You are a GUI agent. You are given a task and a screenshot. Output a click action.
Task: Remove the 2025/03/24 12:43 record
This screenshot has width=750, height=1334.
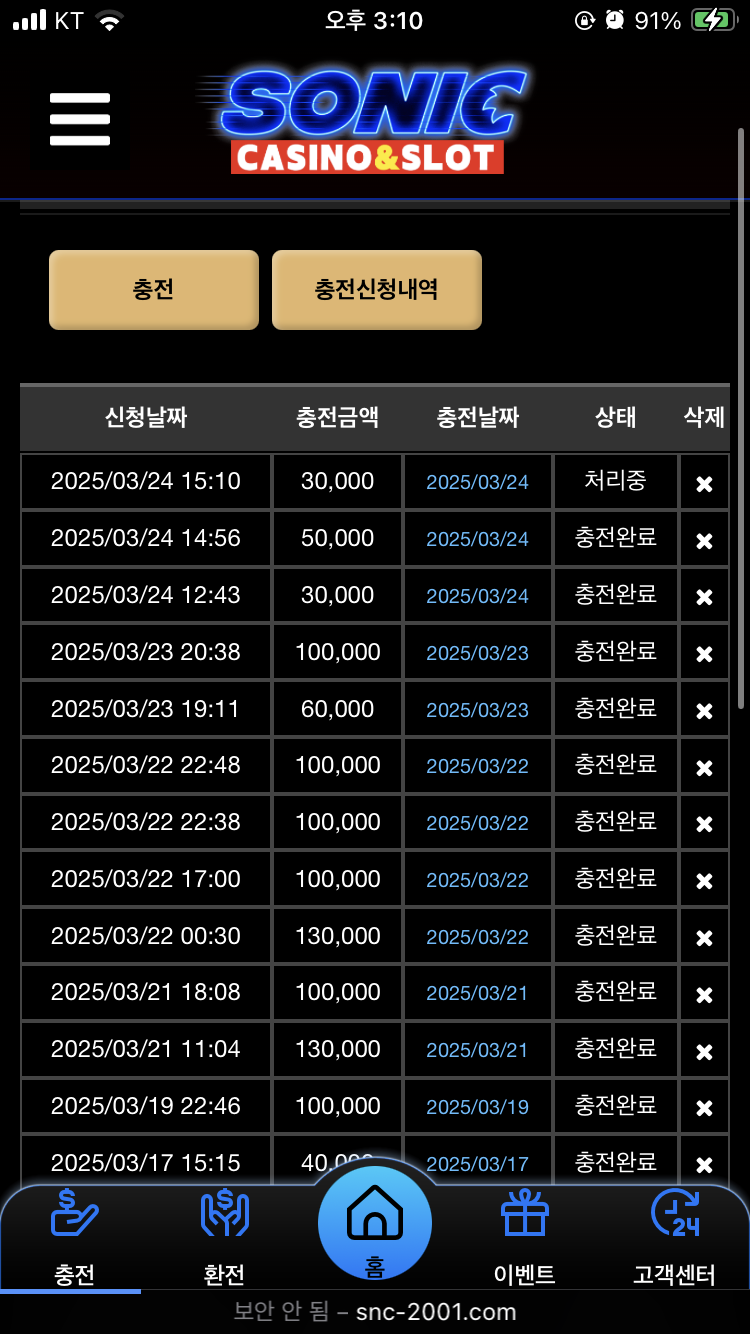coord(704,598)
